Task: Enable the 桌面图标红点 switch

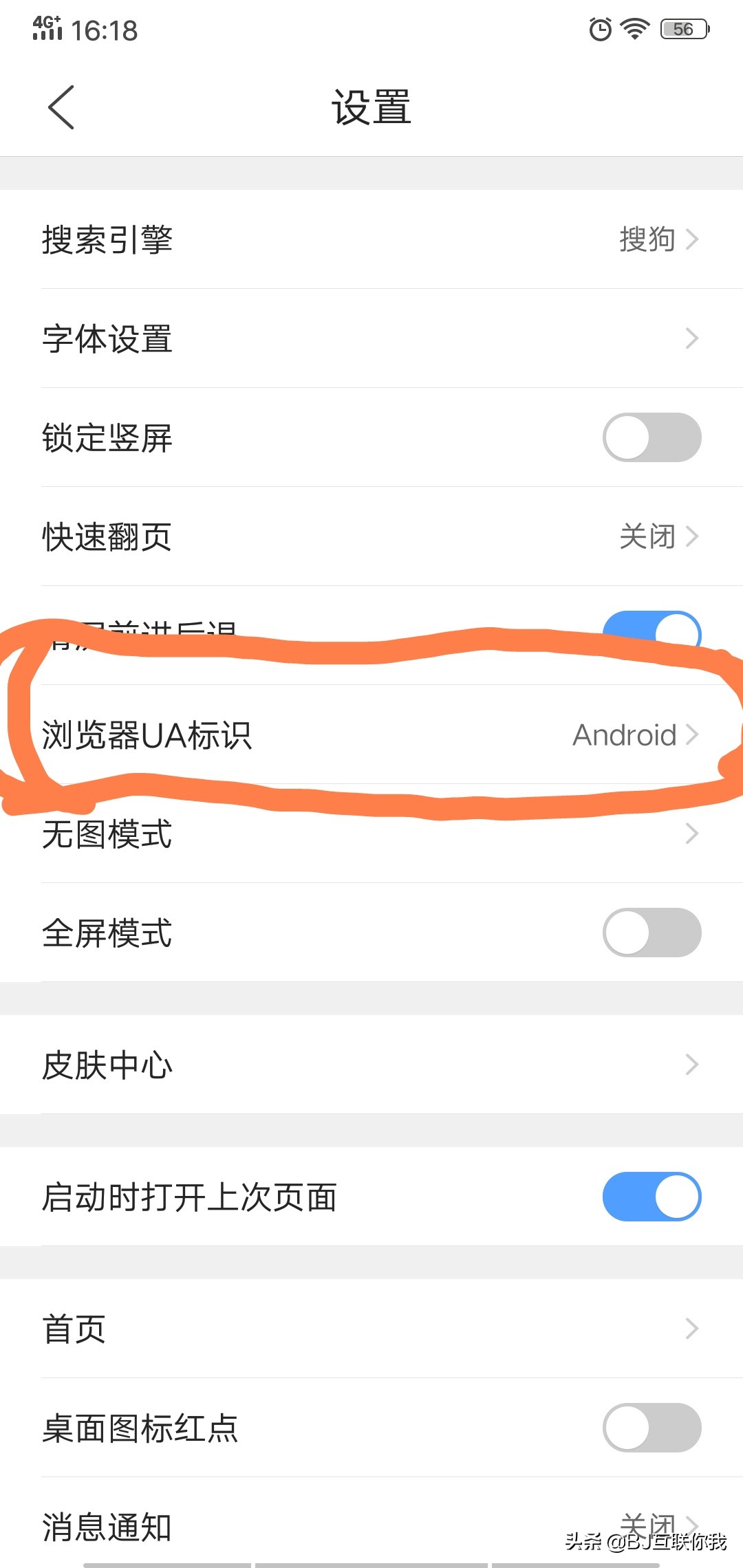Action: (x=652, y=1428)
